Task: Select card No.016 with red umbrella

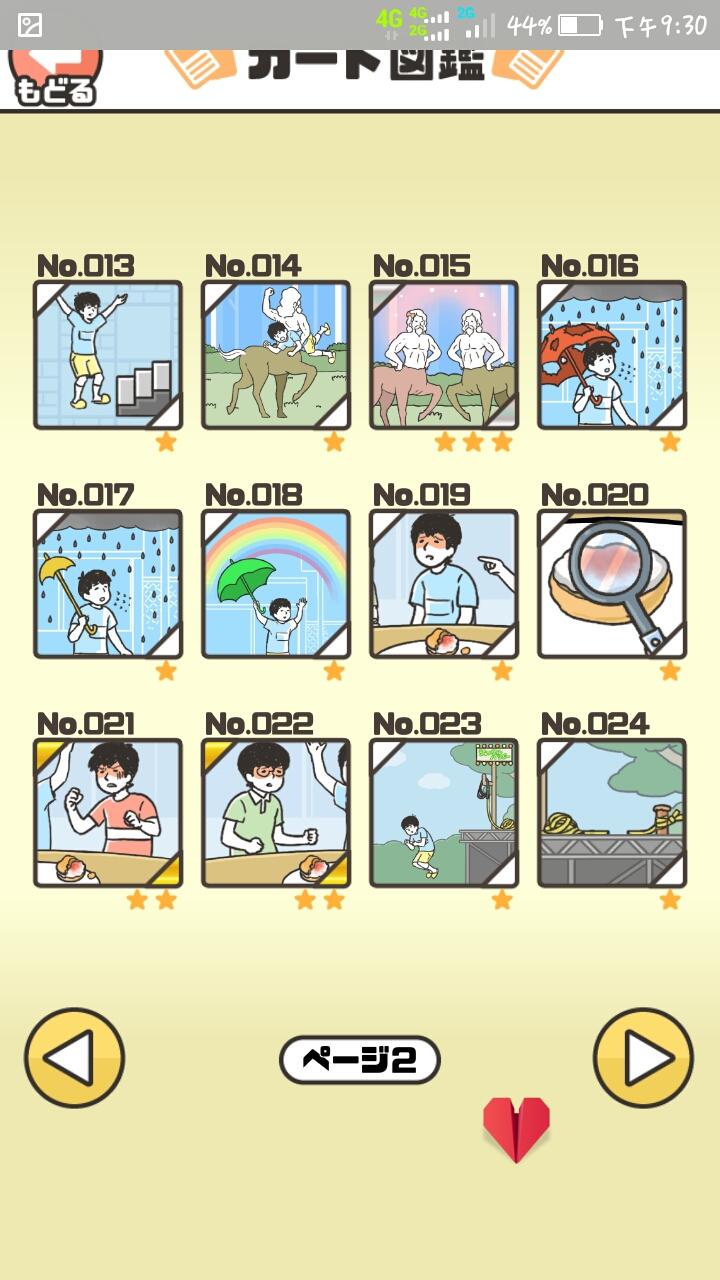Action: (x=612, y=356)
